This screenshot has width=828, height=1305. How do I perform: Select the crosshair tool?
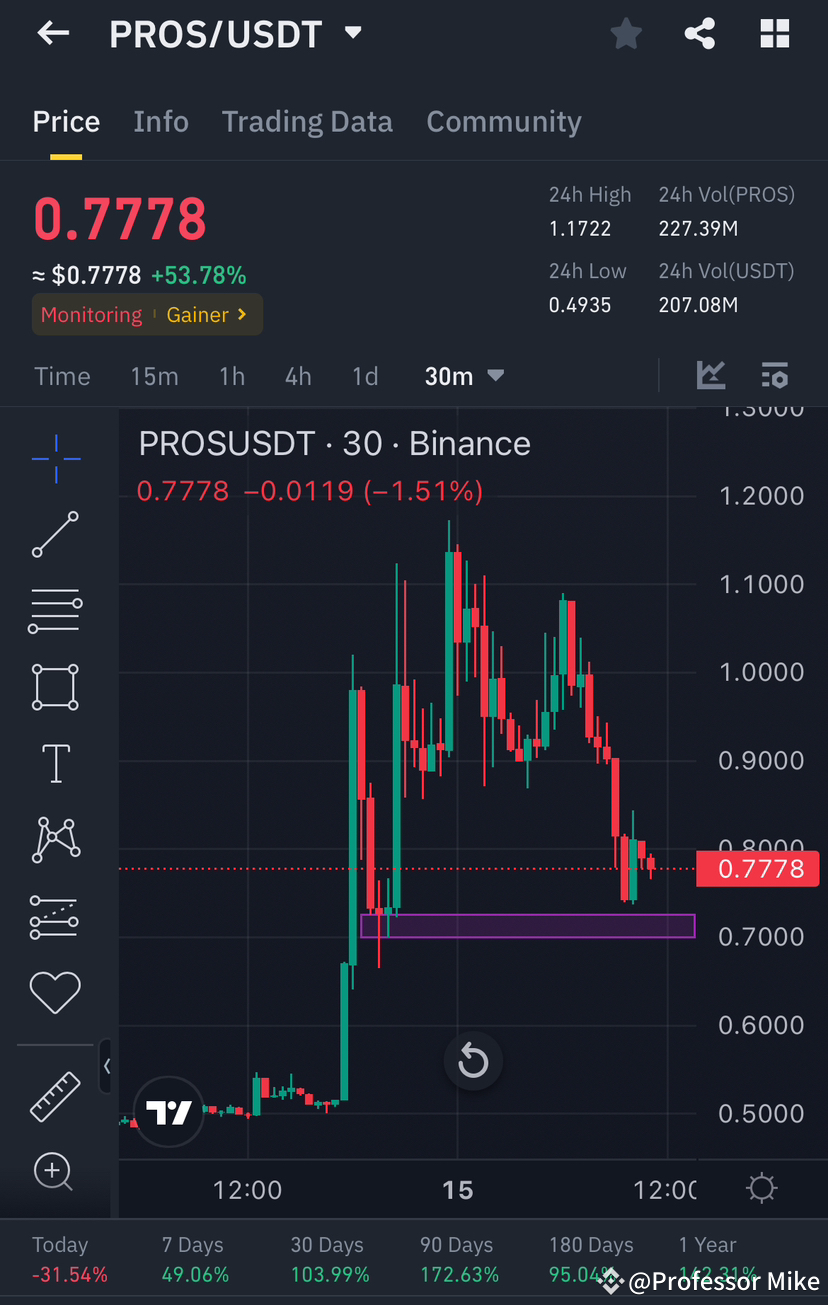pyautogui.click(x=55, y=459)
